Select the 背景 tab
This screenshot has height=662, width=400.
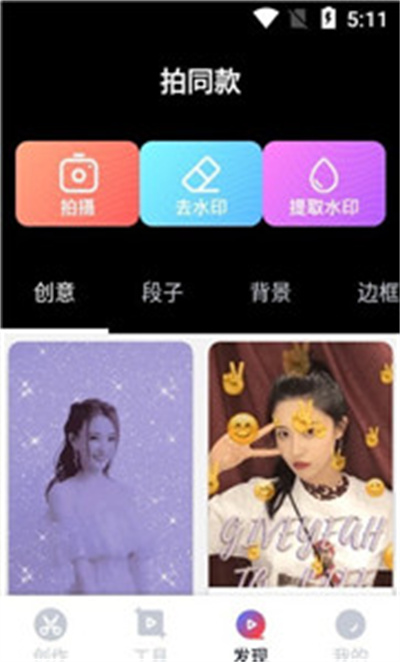(x=270, y=293)
